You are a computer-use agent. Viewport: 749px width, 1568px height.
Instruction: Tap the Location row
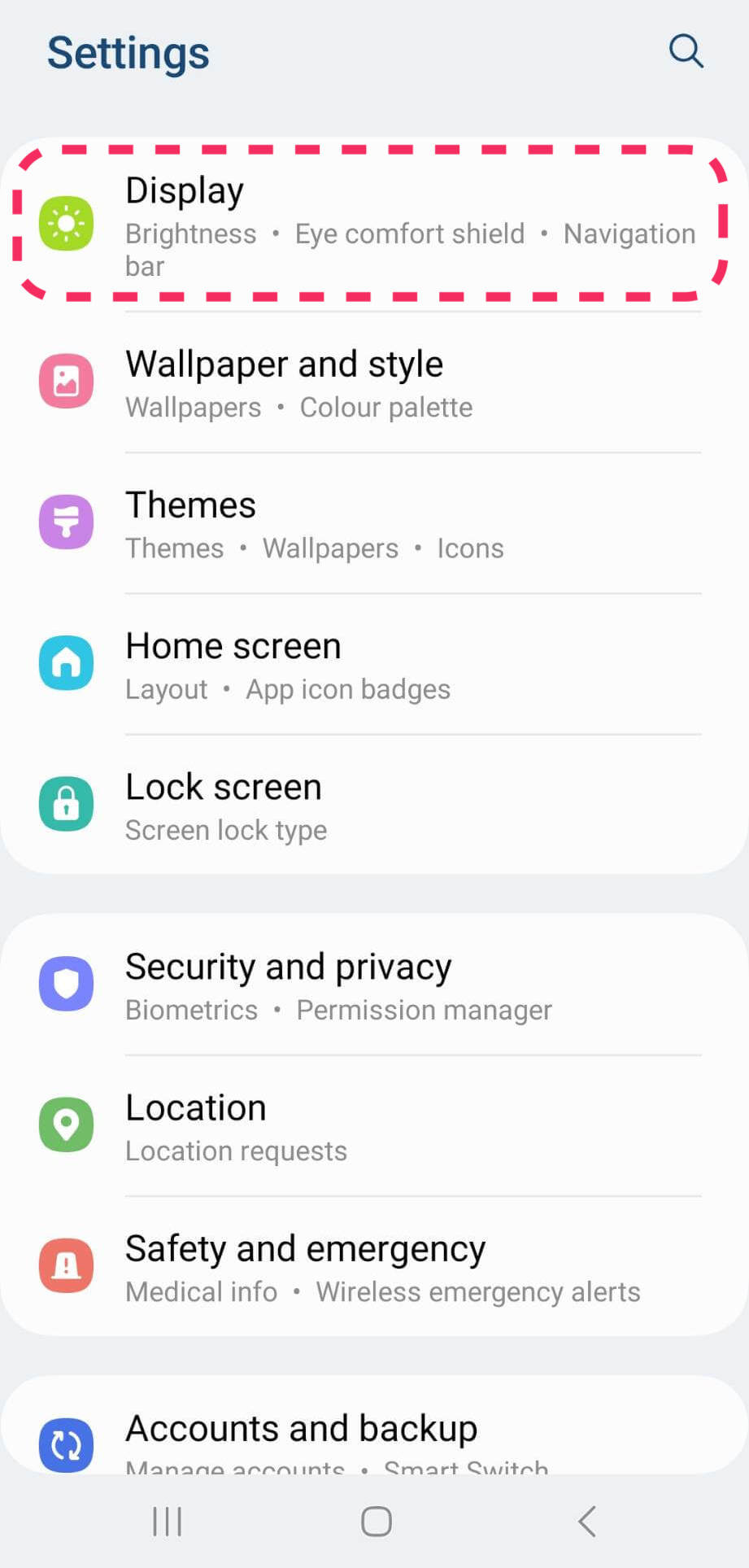pyautogui.click(x=372, y=1126)
